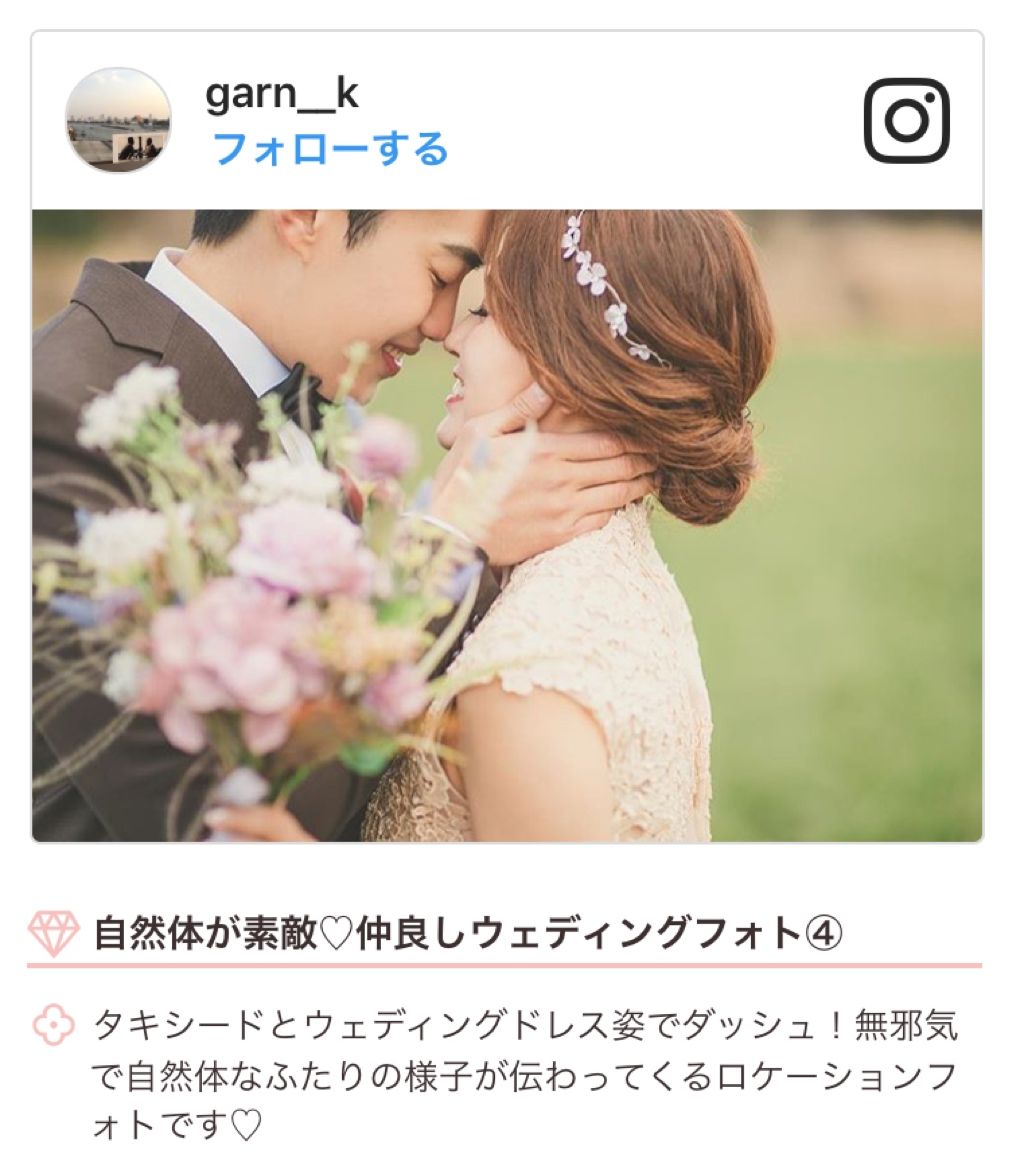
Task: Open garn__k profile picture
Action: (x=118, y=120)
